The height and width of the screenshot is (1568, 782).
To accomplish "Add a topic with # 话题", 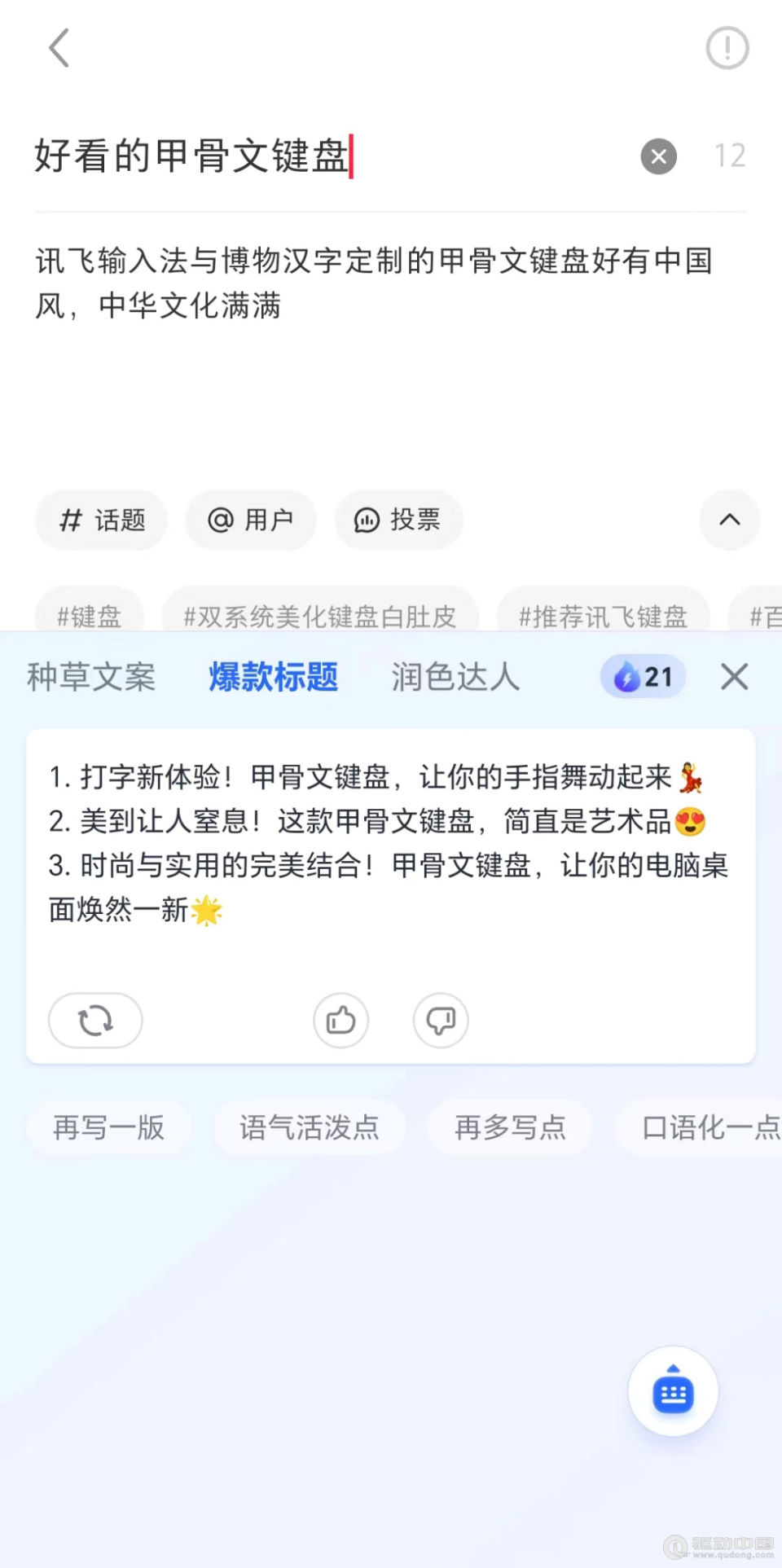I will [102, 520].
